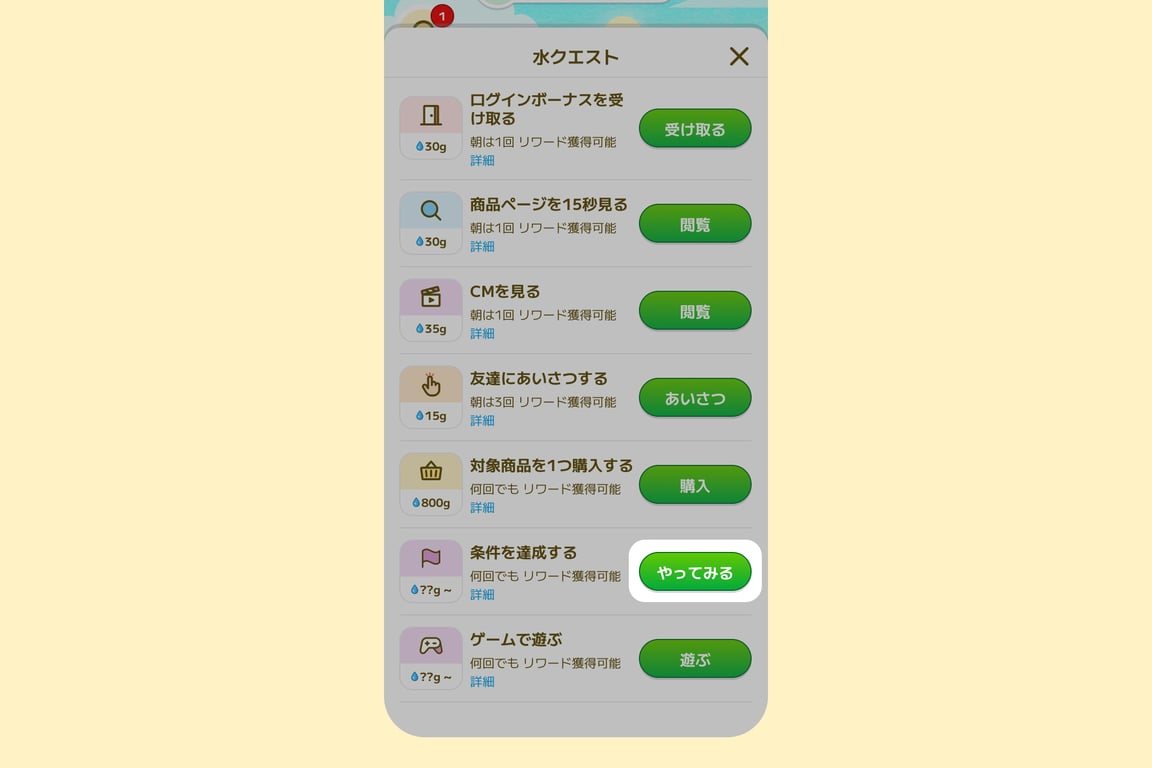Tap the やってみる button
The height and width of the screenshot is (768, 1152).
695,572
